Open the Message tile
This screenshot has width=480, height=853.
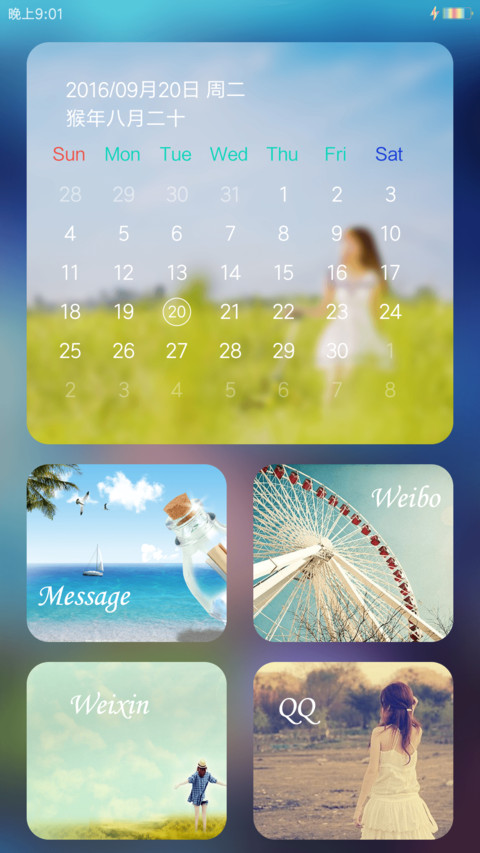tap(127, 553)
